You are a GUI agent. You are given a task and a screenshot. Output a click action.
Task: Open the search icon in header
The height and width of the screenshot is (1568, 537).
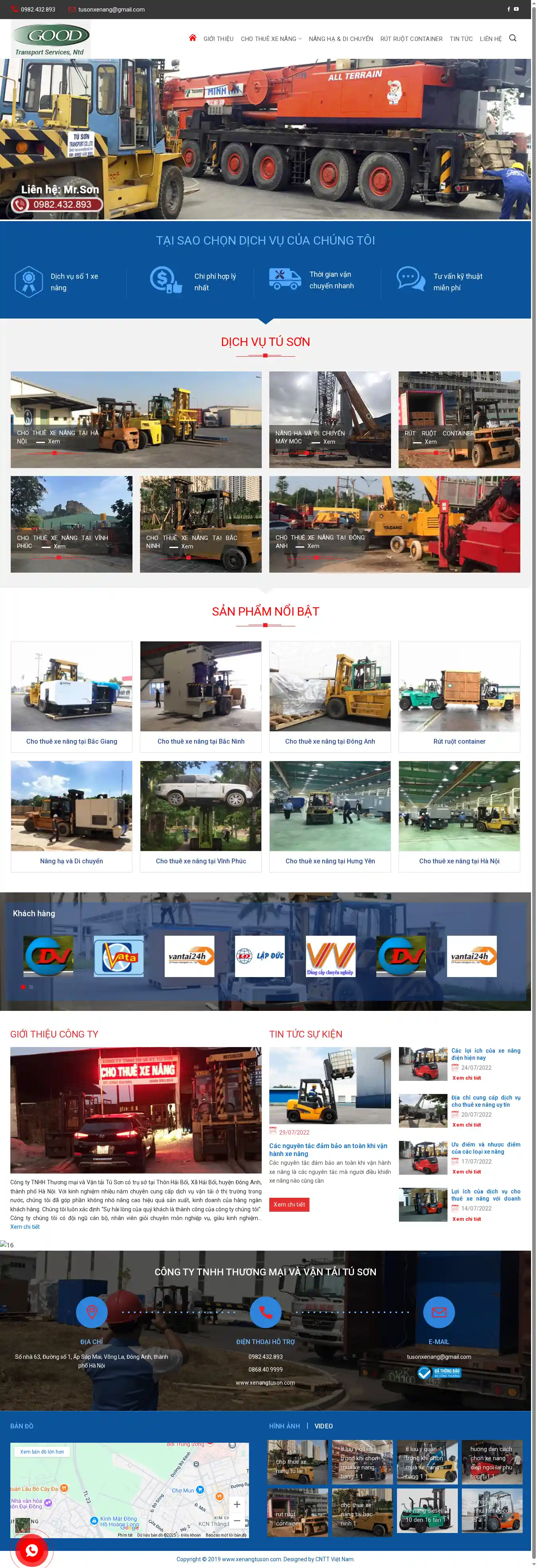click(x=512, y=38)
